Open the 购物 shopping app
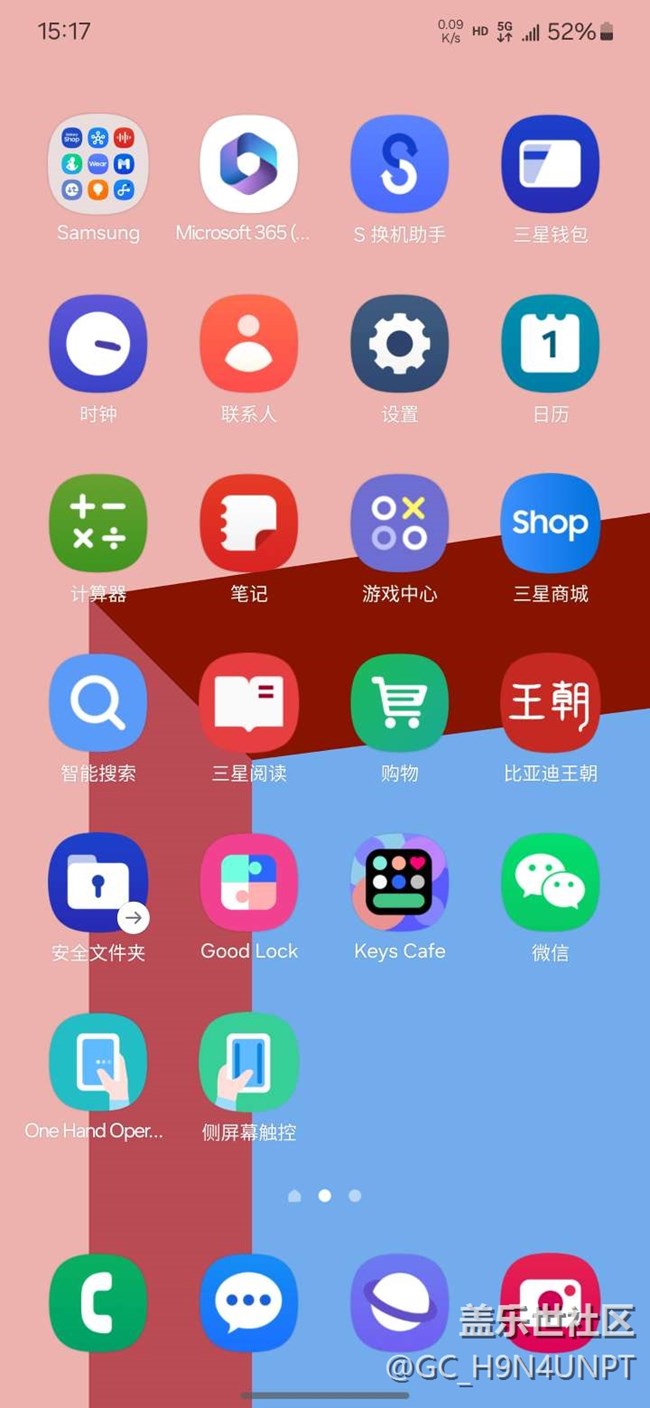Viewport: 650px width, 1408px height. 400,703
